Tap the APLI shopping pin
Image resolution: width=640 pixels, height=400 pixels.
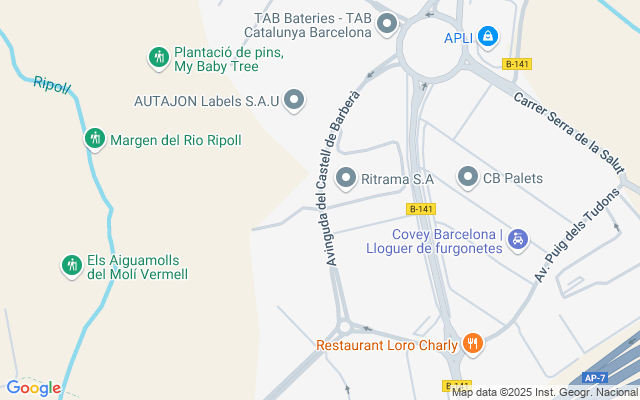tap(488, 37)
